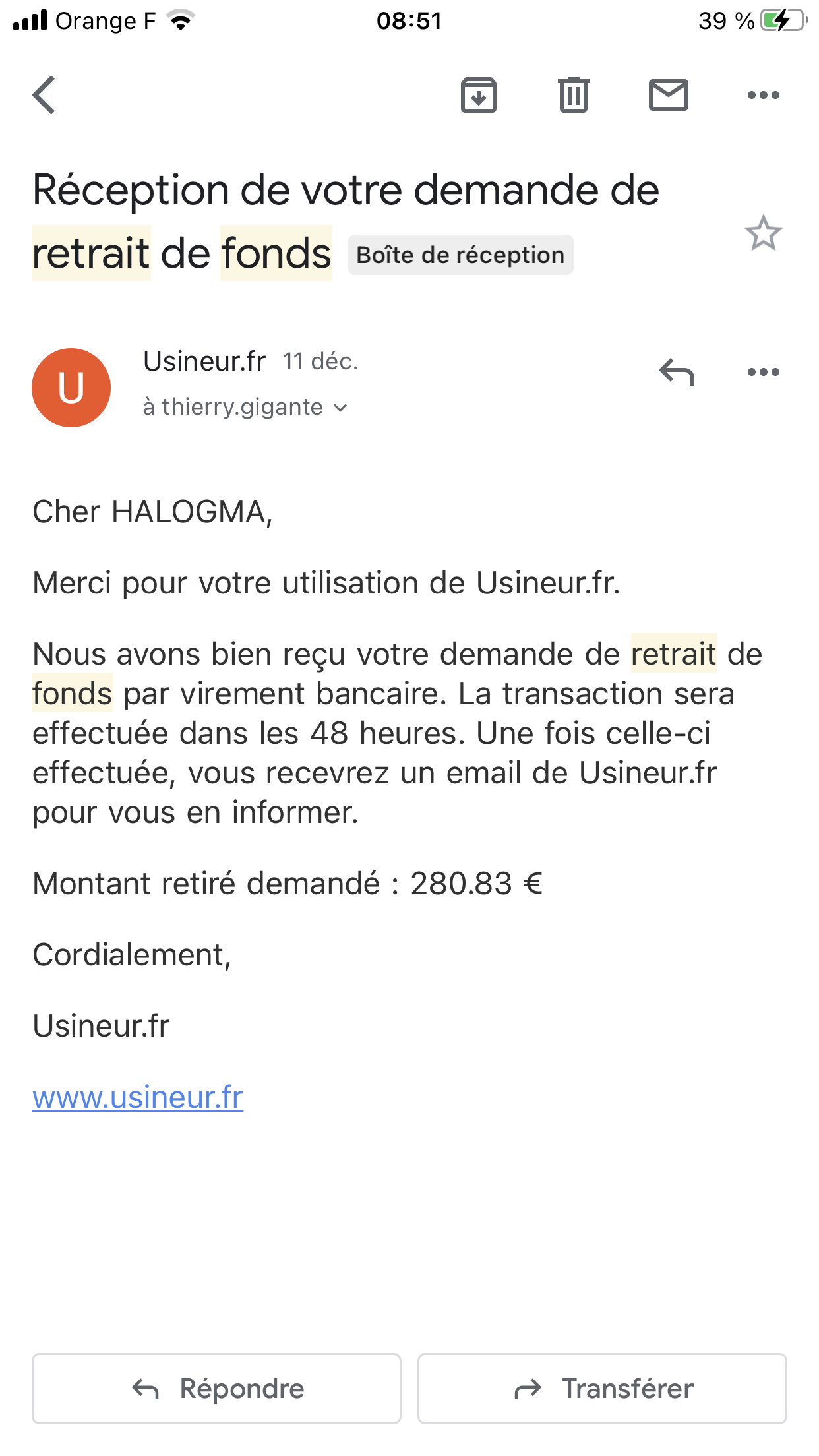Tap the Répondre button

[216, 1389]
